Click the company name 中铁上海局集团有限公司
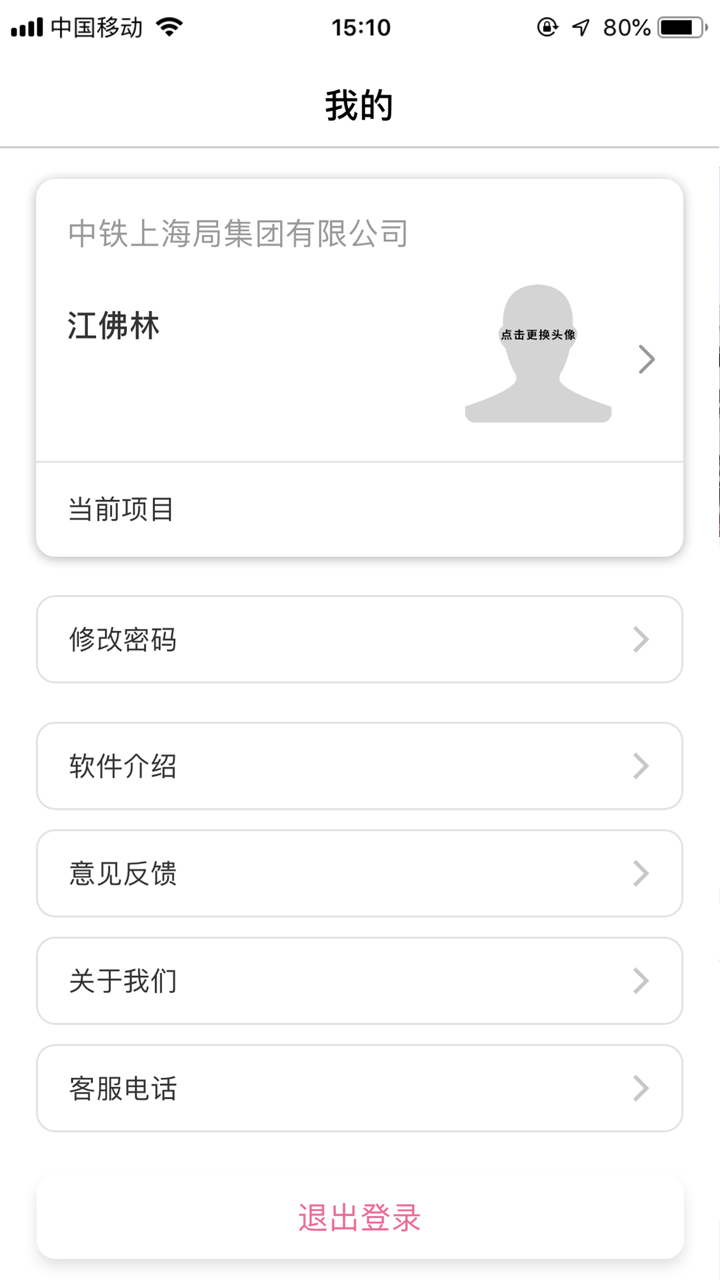The height and width of the screenshot is (1280, 720). tap(238, 234)
